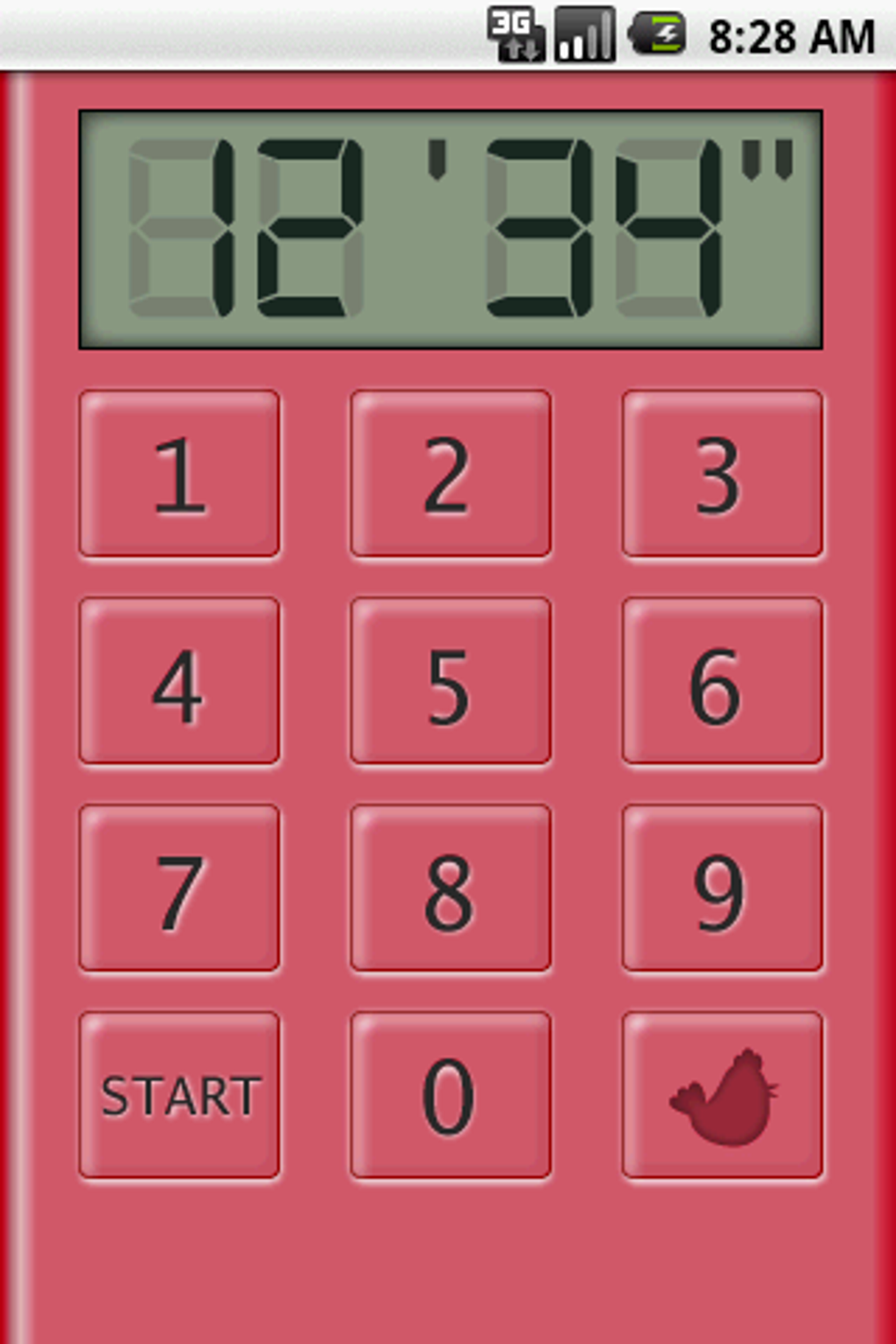Tap the chicken icon button
The height and width of the screenshot is (1344, 896).
coord(722,1095)
